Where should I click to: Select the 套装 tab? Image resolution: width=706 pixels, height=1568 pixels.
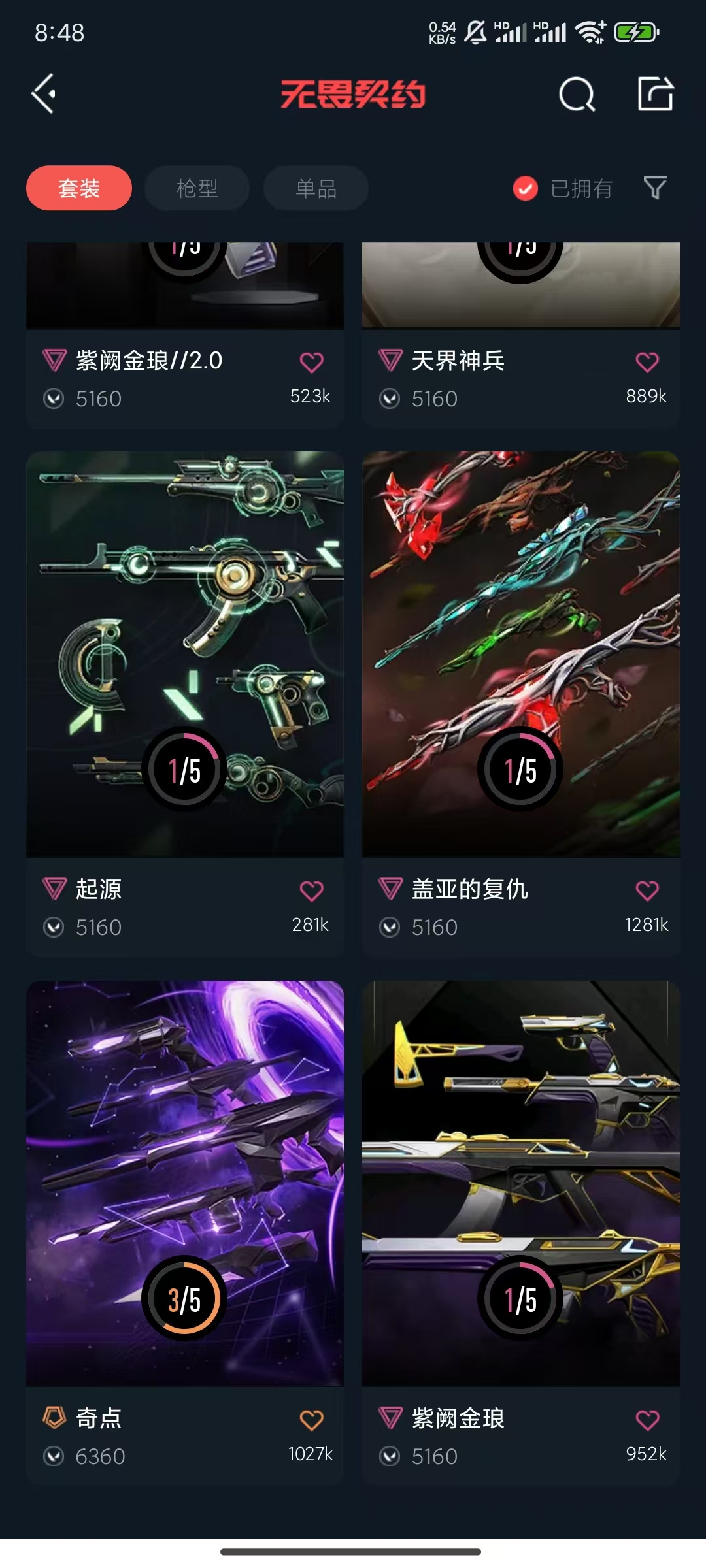(79, 188)
